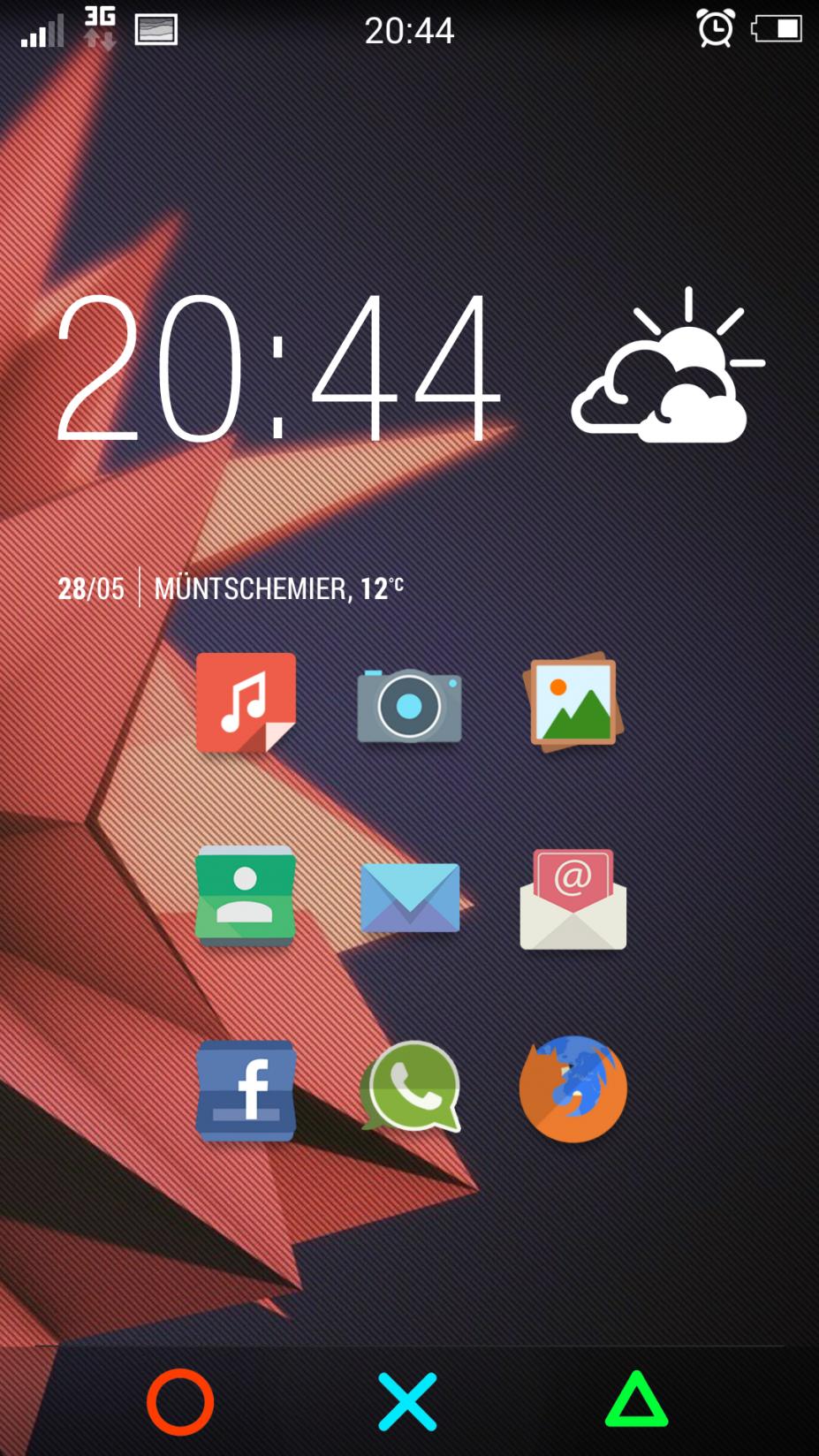Image resolution: width=819 pixels, height=1456 pixels.
Task: Tap the green triangle navigation button
Action: pos(636,1399)
